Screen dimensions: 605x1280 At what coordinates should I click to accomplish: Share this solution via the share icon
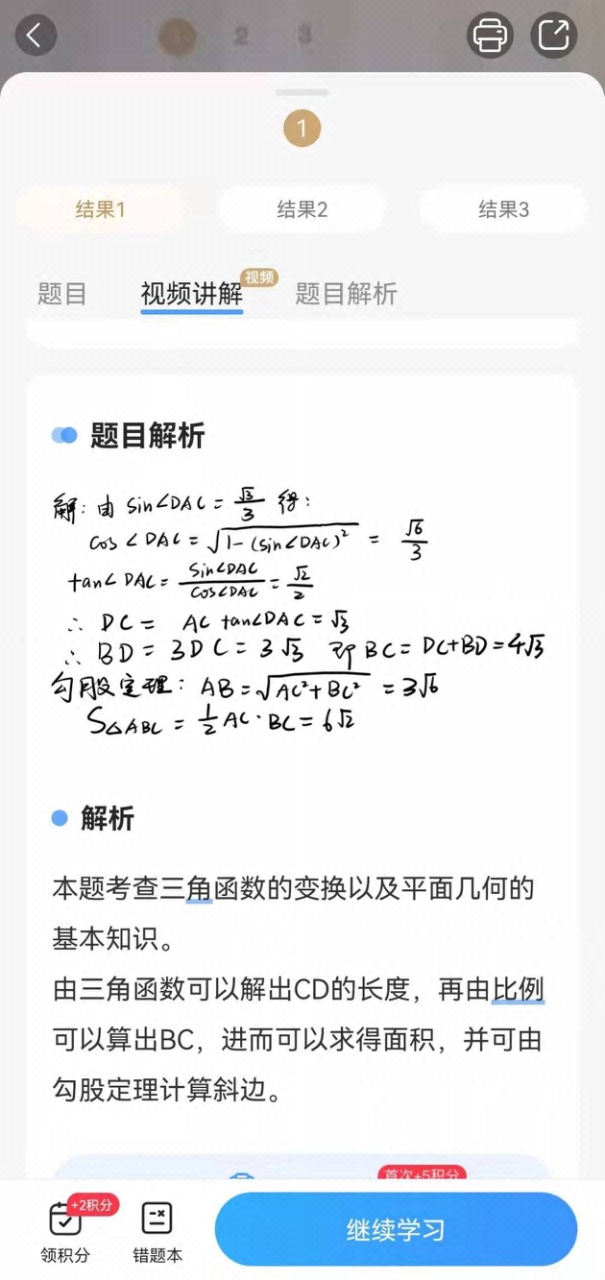pyautogui.click(x=553, y=36)
